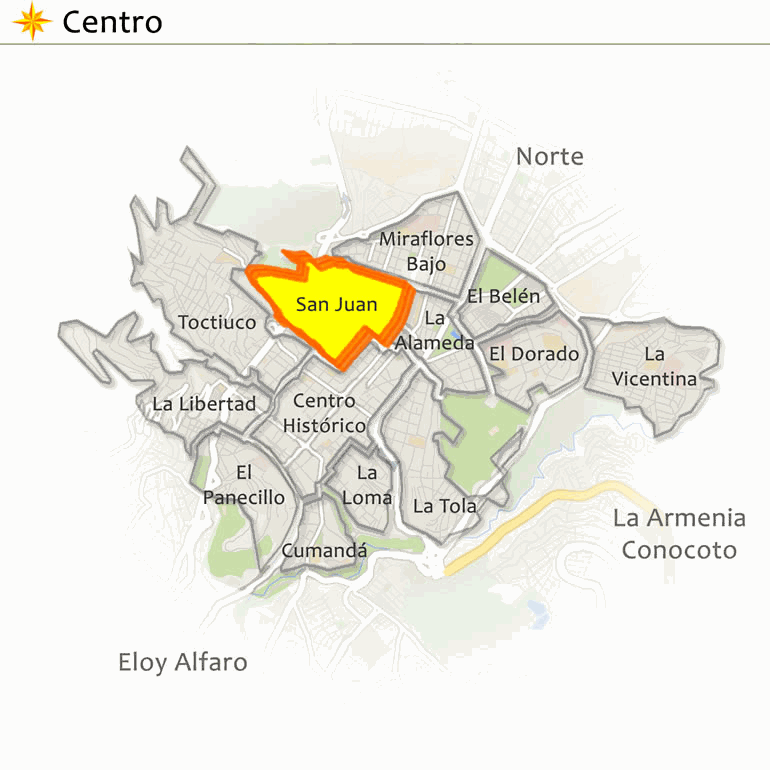Select the San Juan neighborhood

[337, 304]
